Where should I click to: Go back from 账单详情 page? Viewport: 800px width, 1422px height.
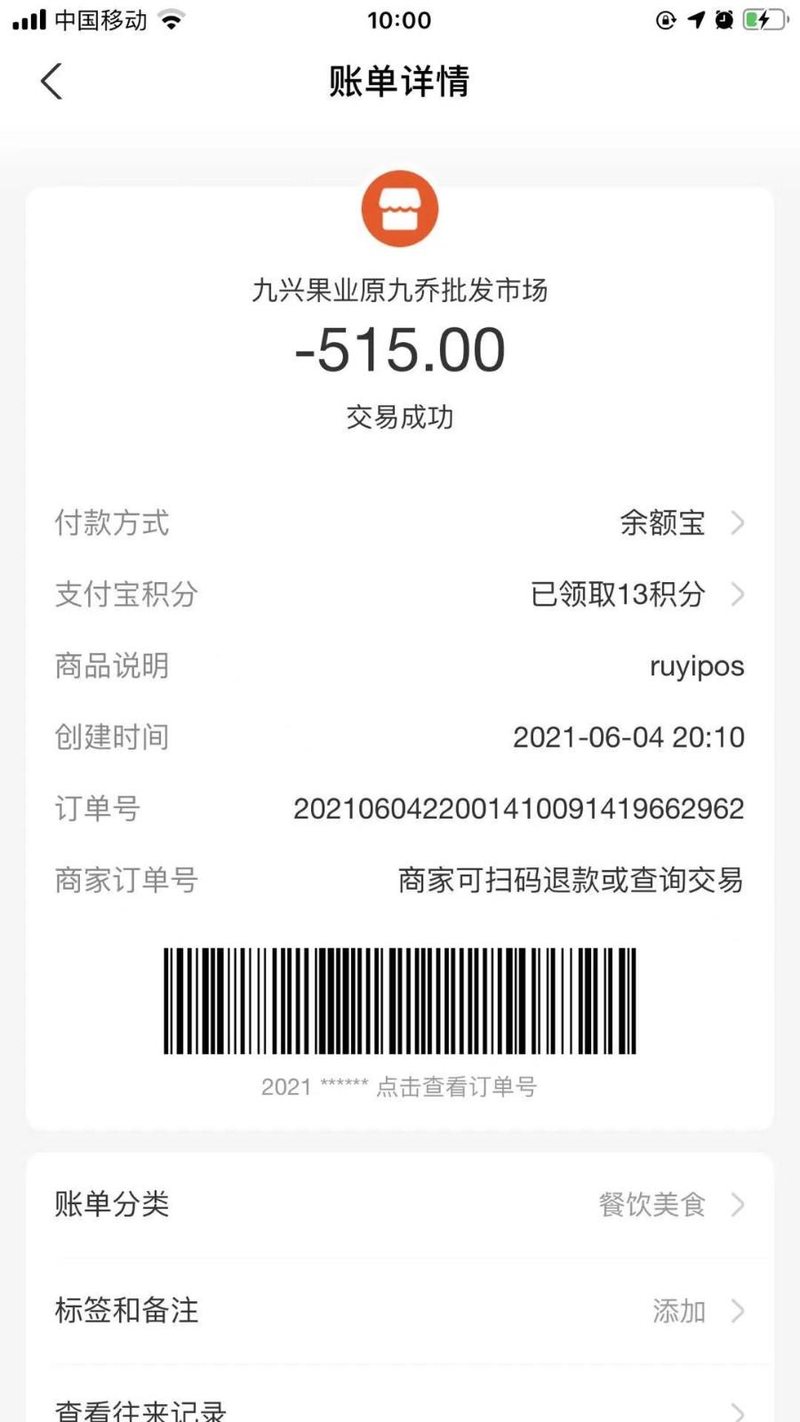[x=52, y=81]
